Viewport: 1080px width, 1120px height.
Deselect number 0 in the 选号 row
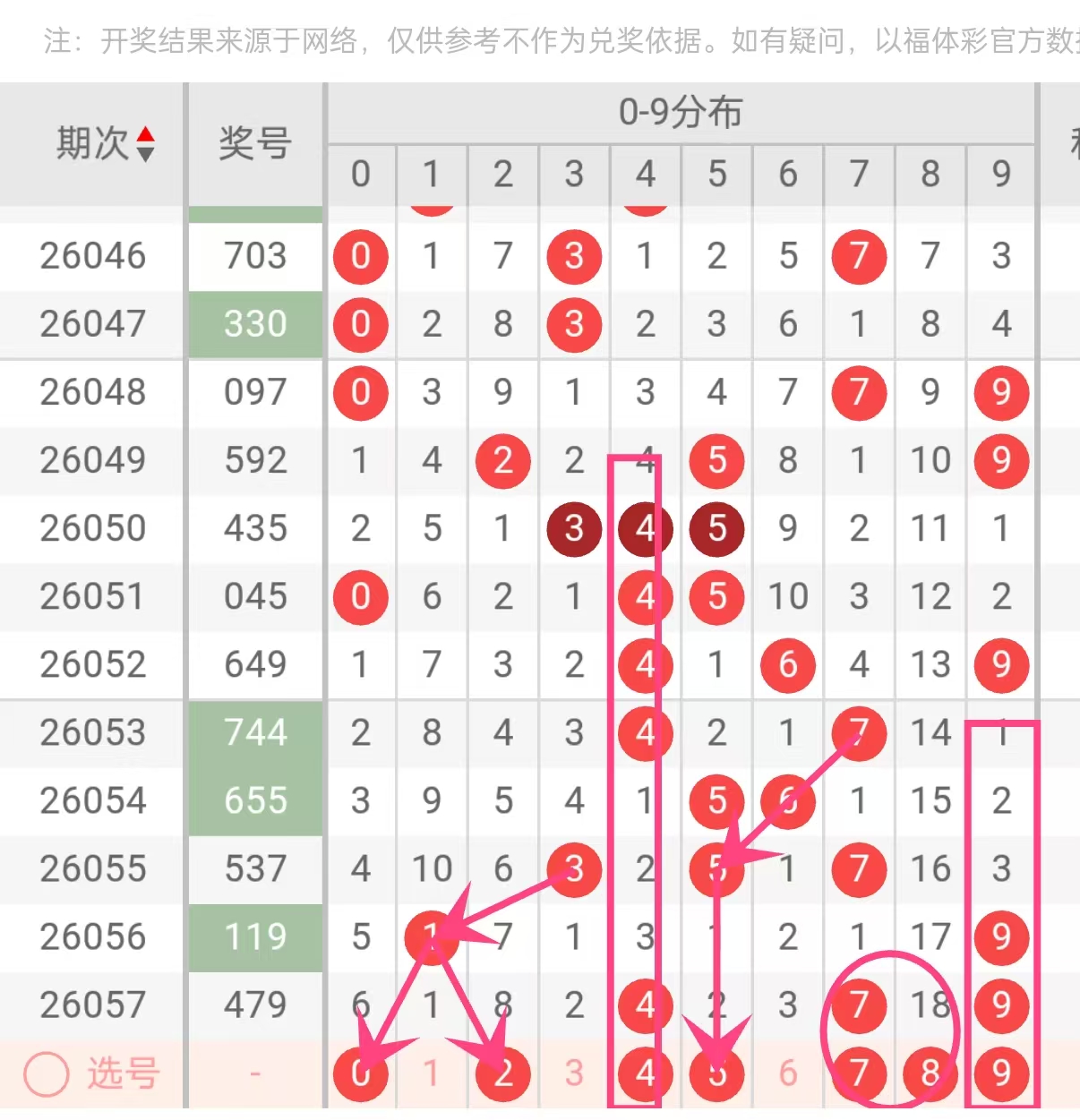(360, 1073)
